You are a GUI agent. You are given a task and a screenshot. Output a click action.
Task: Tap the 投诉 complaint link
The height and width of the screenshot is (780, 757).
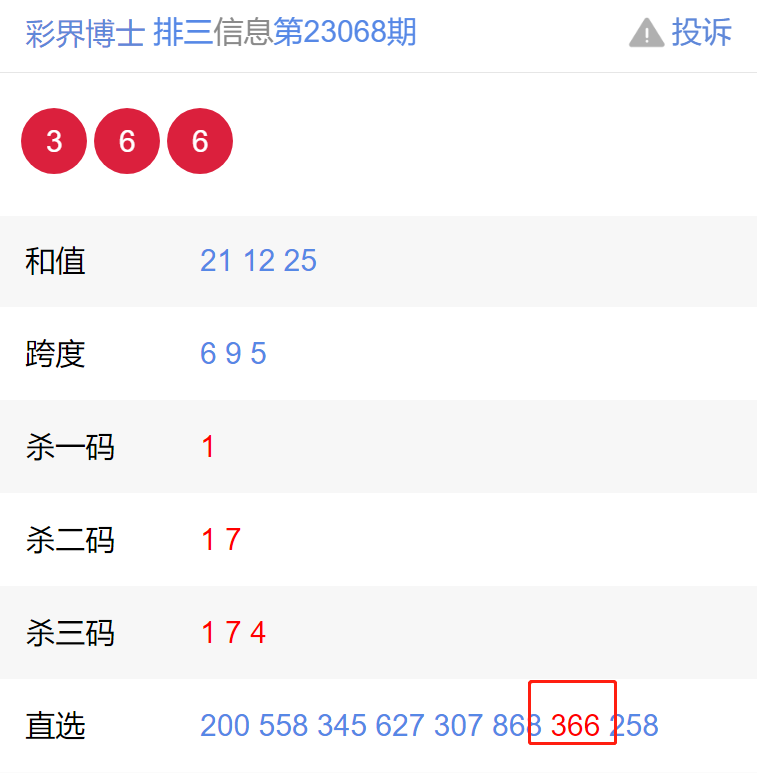[700, 33]
